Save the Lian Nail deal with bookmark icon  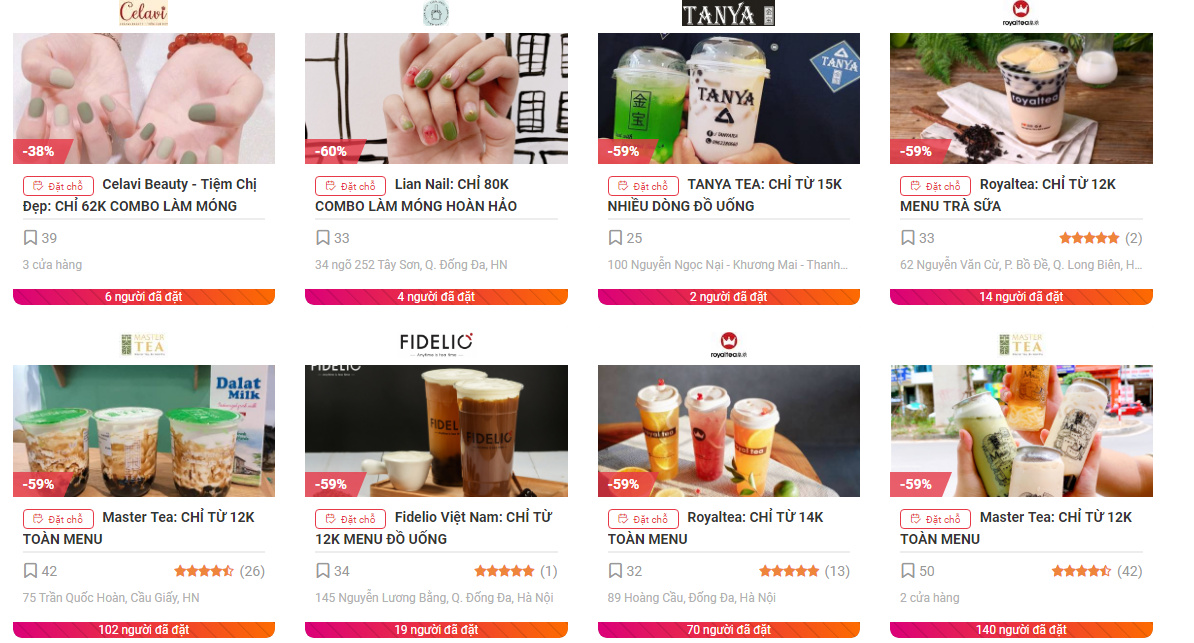(x=322, y=238)
